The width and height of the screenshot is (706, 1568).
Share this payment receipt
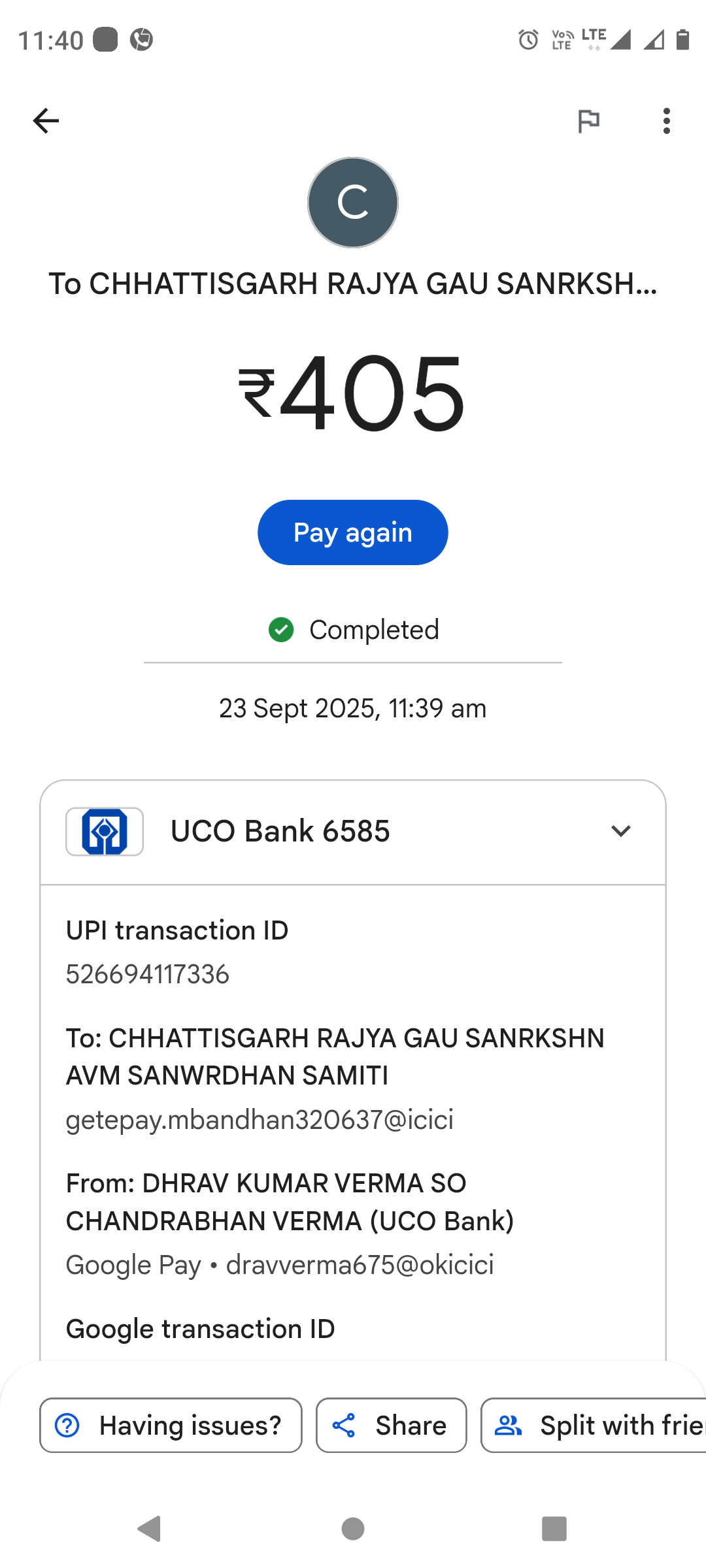point(391,1425)
